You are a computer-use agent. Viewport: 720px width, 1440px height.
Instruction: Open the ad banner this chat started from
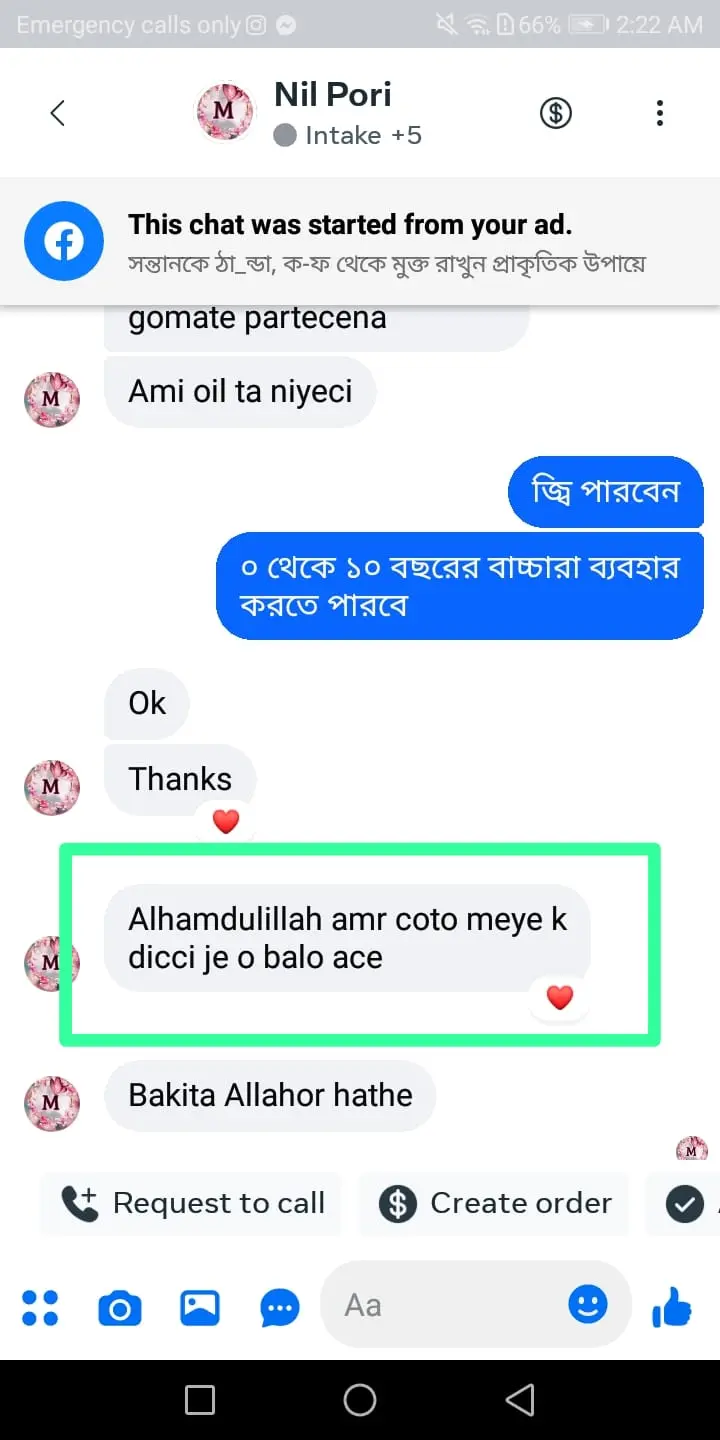[360, 241]
